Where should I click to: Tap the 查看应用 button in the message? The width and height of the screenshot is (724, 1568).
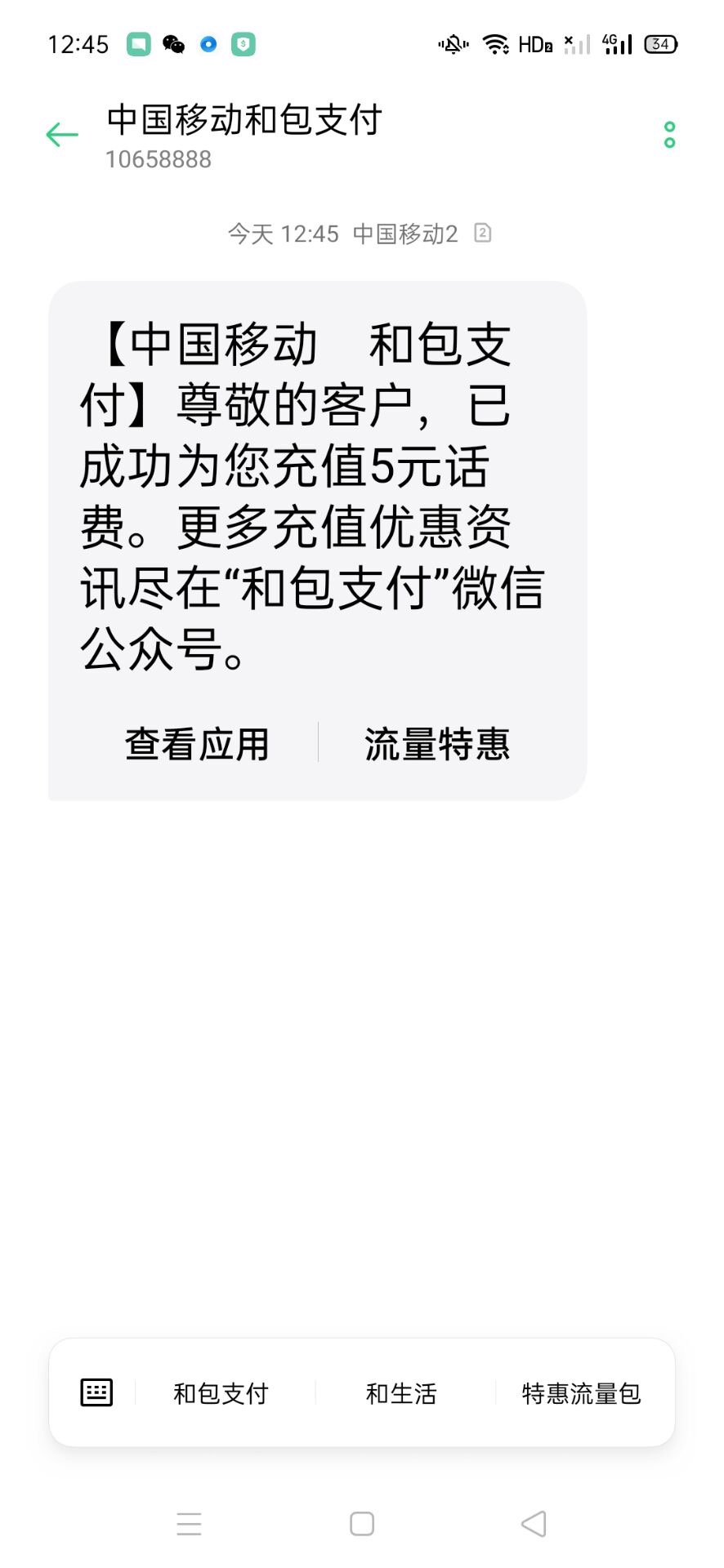click(x=197, y=744)
